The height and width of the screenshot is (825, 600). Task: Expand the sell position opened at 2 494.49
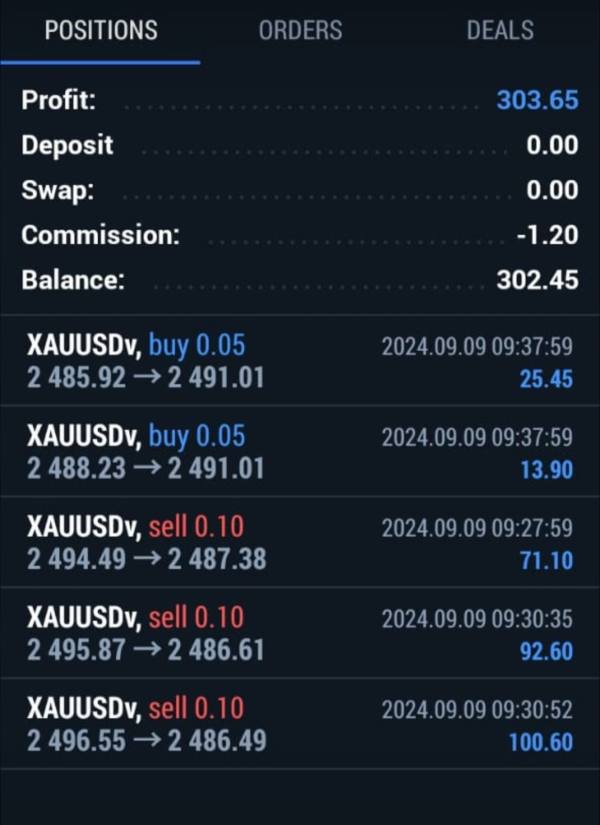click(300, 542)
